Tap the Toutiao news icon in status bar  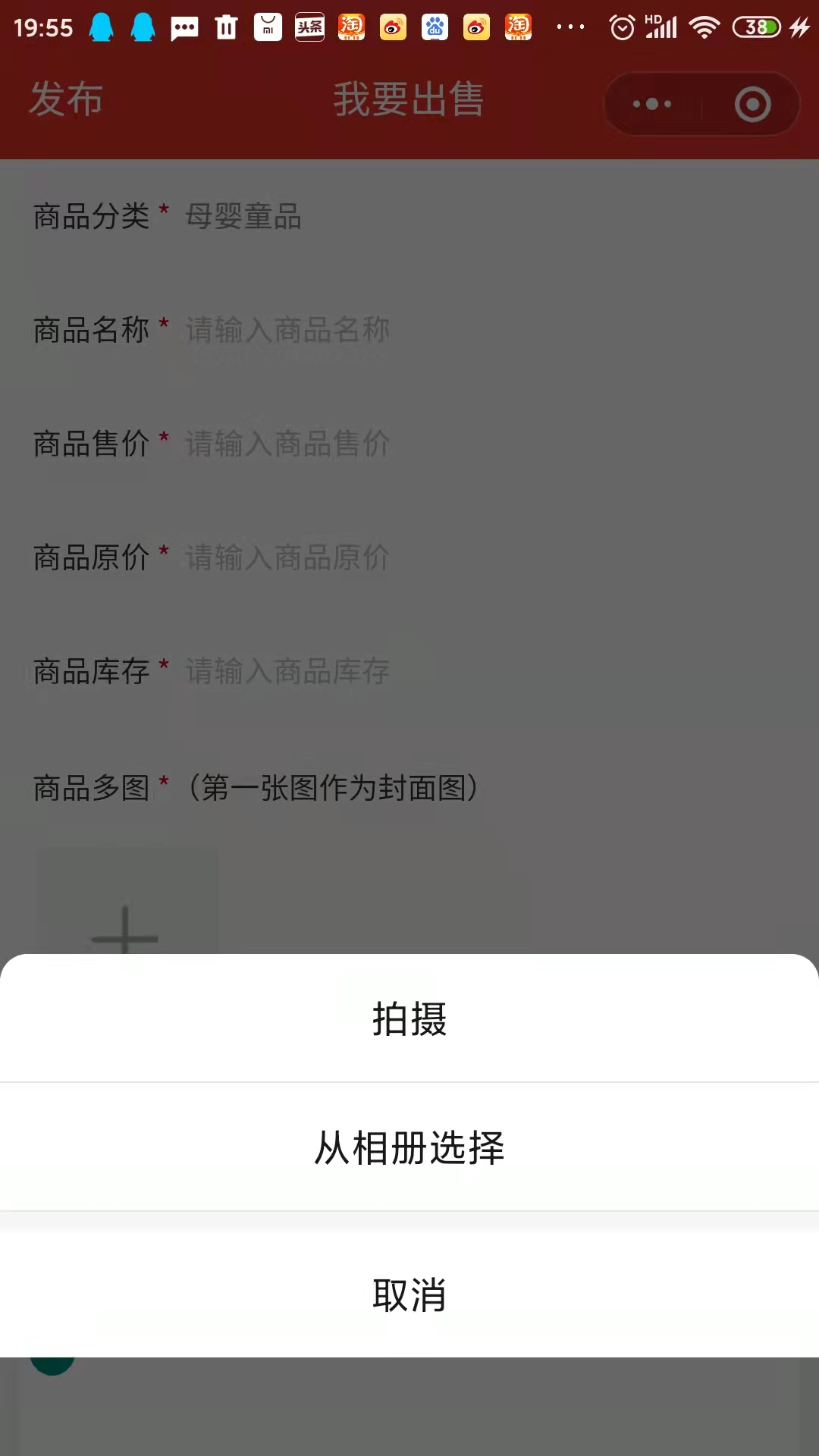pos(308,25)
